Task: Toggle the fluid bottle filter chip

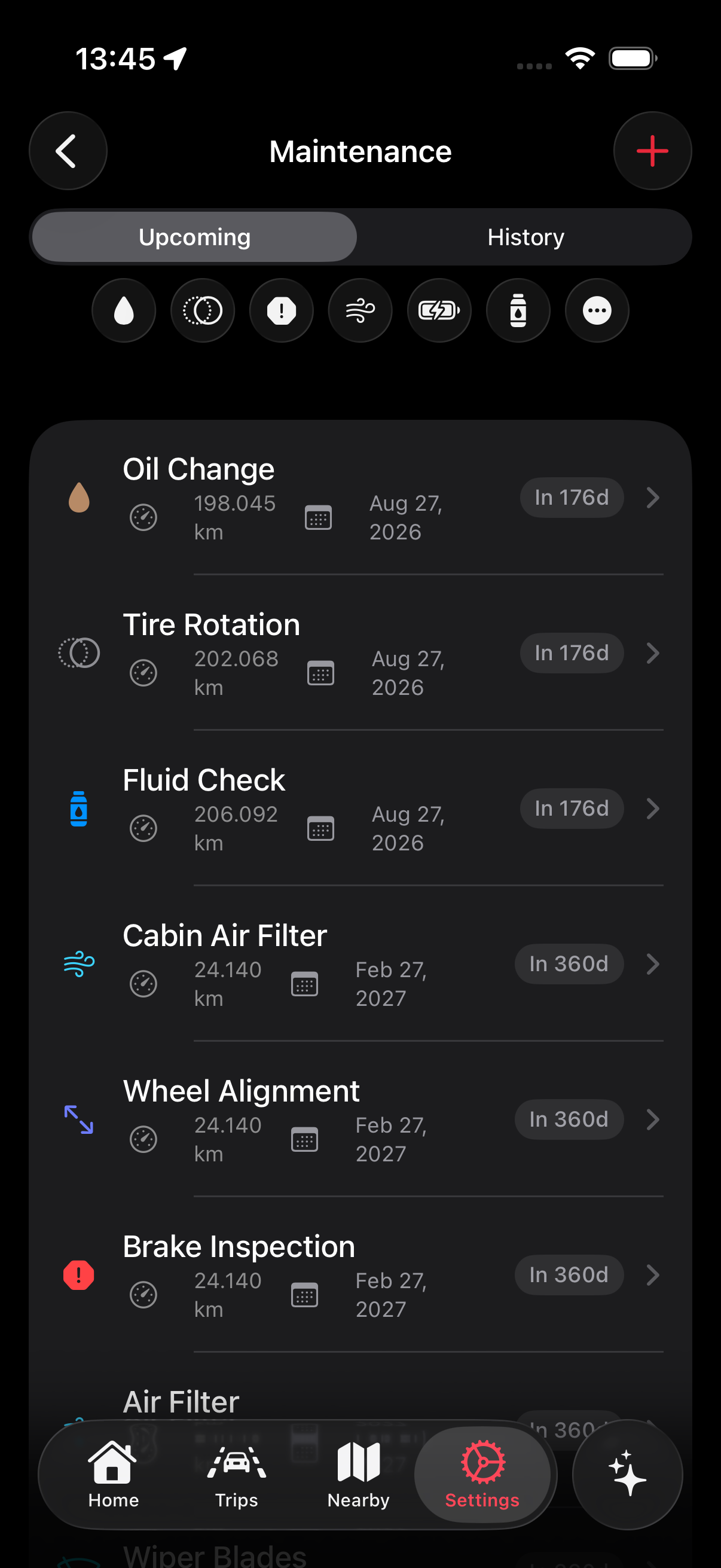Action: pyautogui.click(x=518, y=310)
